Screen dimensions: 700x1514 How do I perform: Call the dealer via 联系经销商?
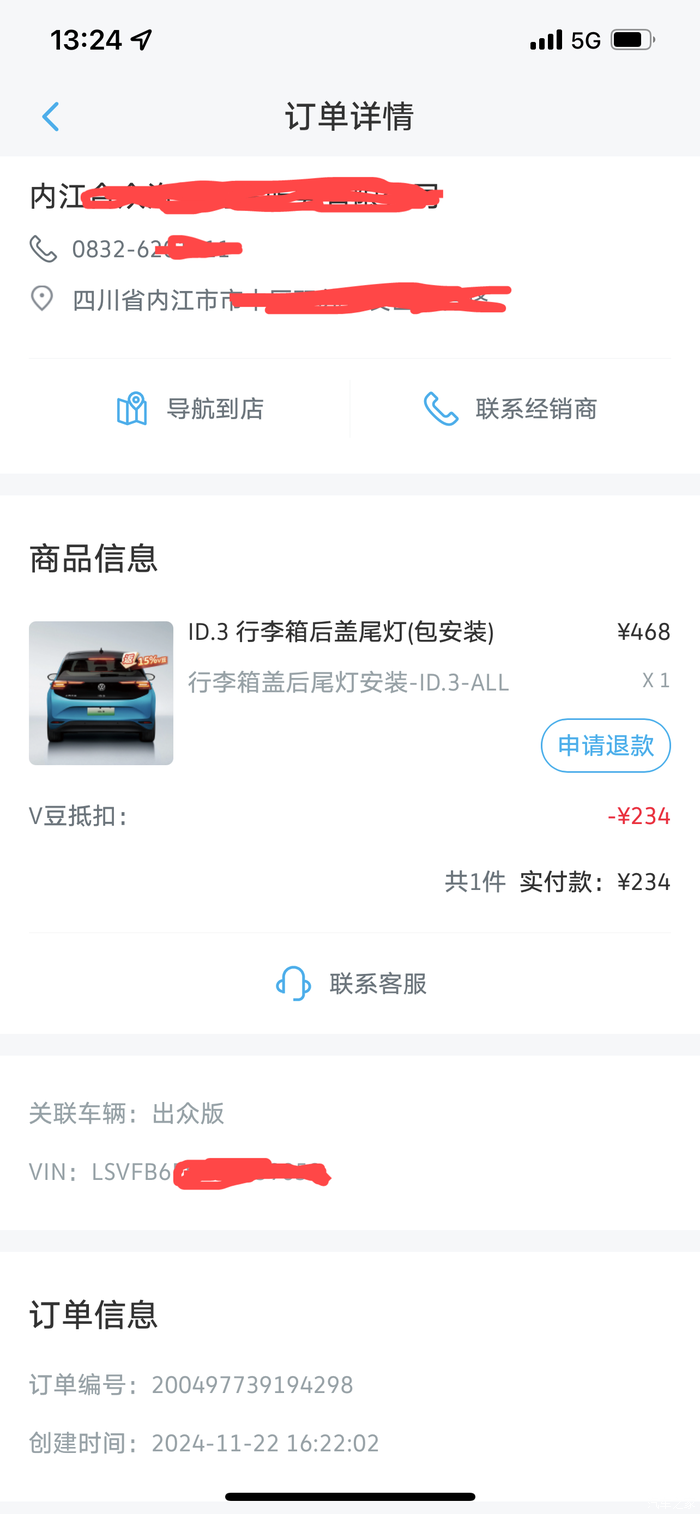click(x=510, y=409)
